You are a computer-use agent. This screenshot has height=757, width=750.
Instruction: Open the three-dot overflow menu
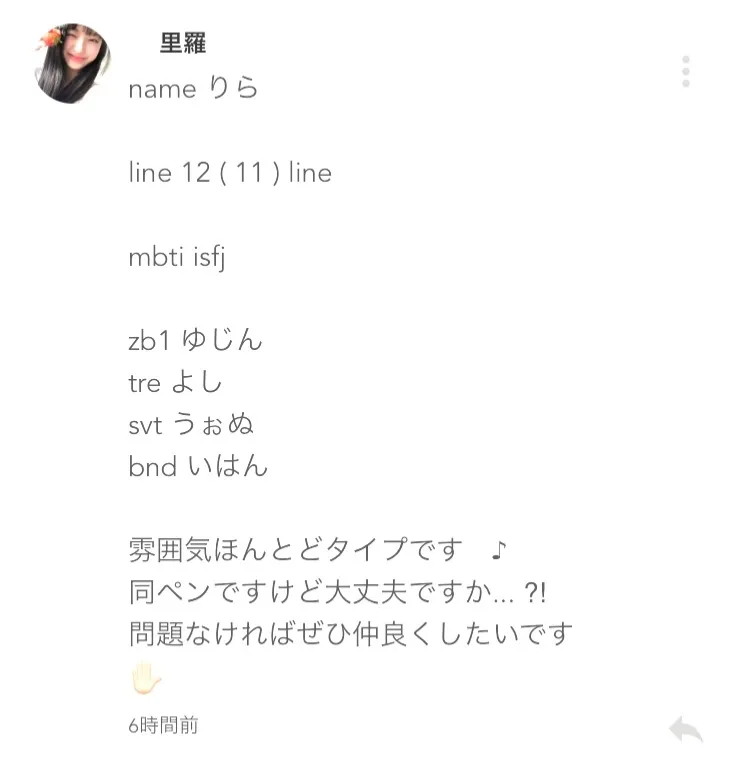[x=685, y=72]
